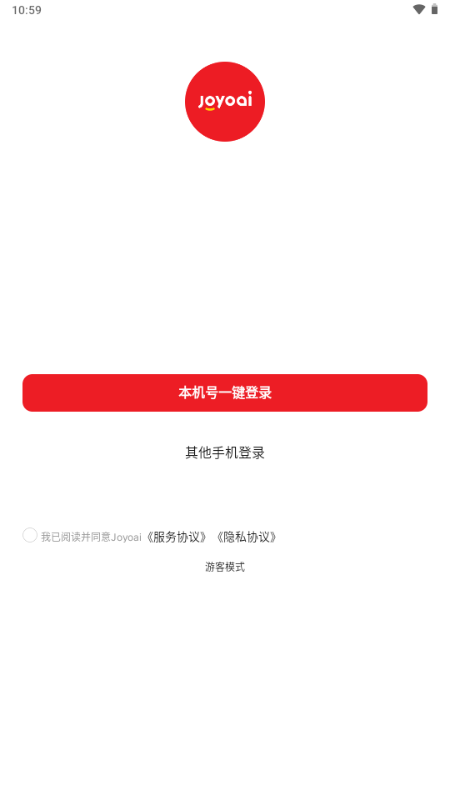Check the agreement consent circle
This screenshot has width=450, height=800.
pyautogui.click(x=30, y=535)
